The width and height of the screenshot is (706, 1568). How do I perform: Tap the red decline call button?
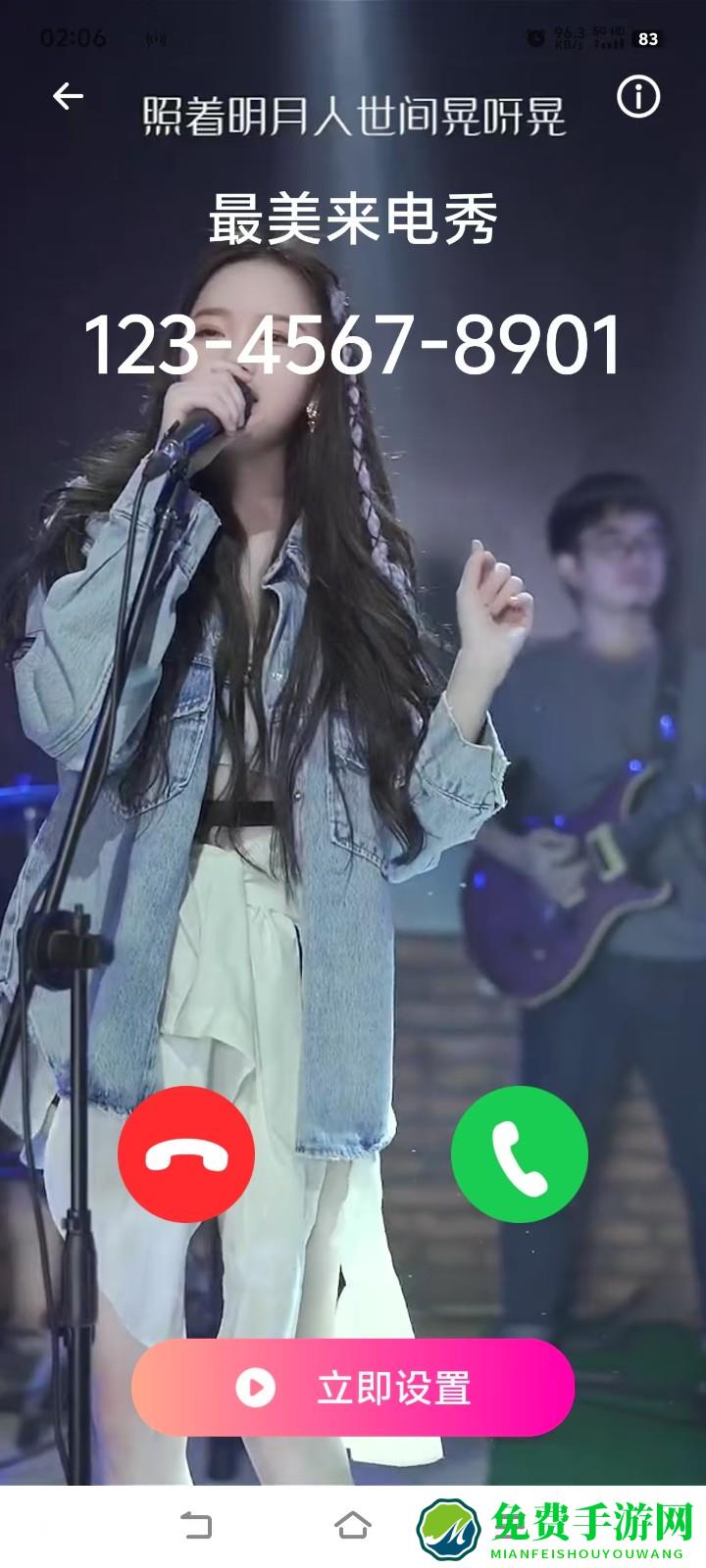[x=186, y=1154]
